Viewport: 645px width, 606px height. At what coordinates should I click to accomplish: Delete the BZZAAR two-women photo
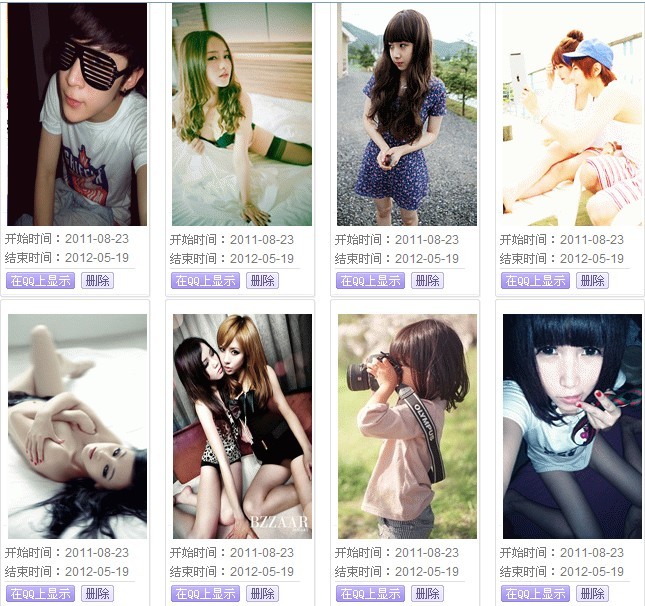(x=262, y=594)
